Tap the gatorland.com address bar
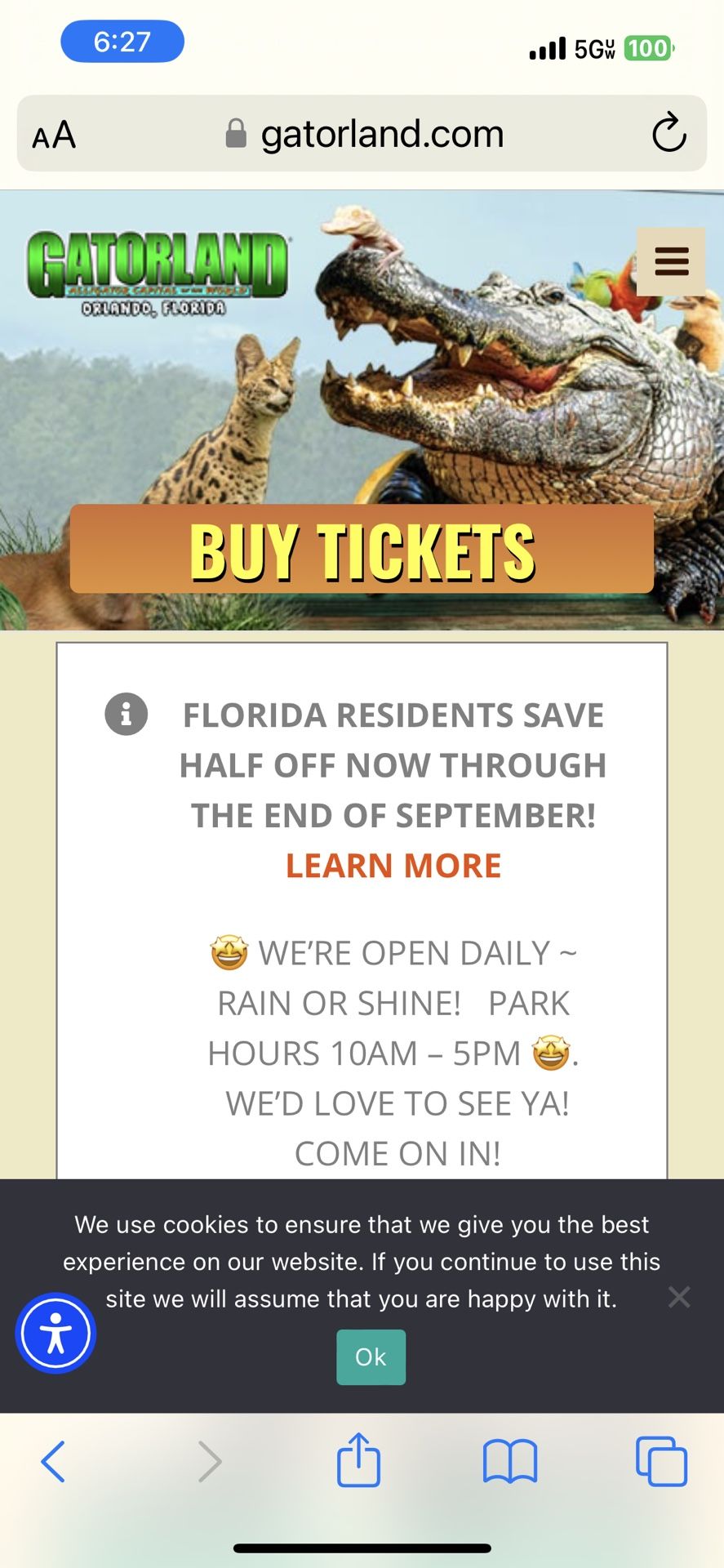The image size is (724, 1568). tap(364, 133)
